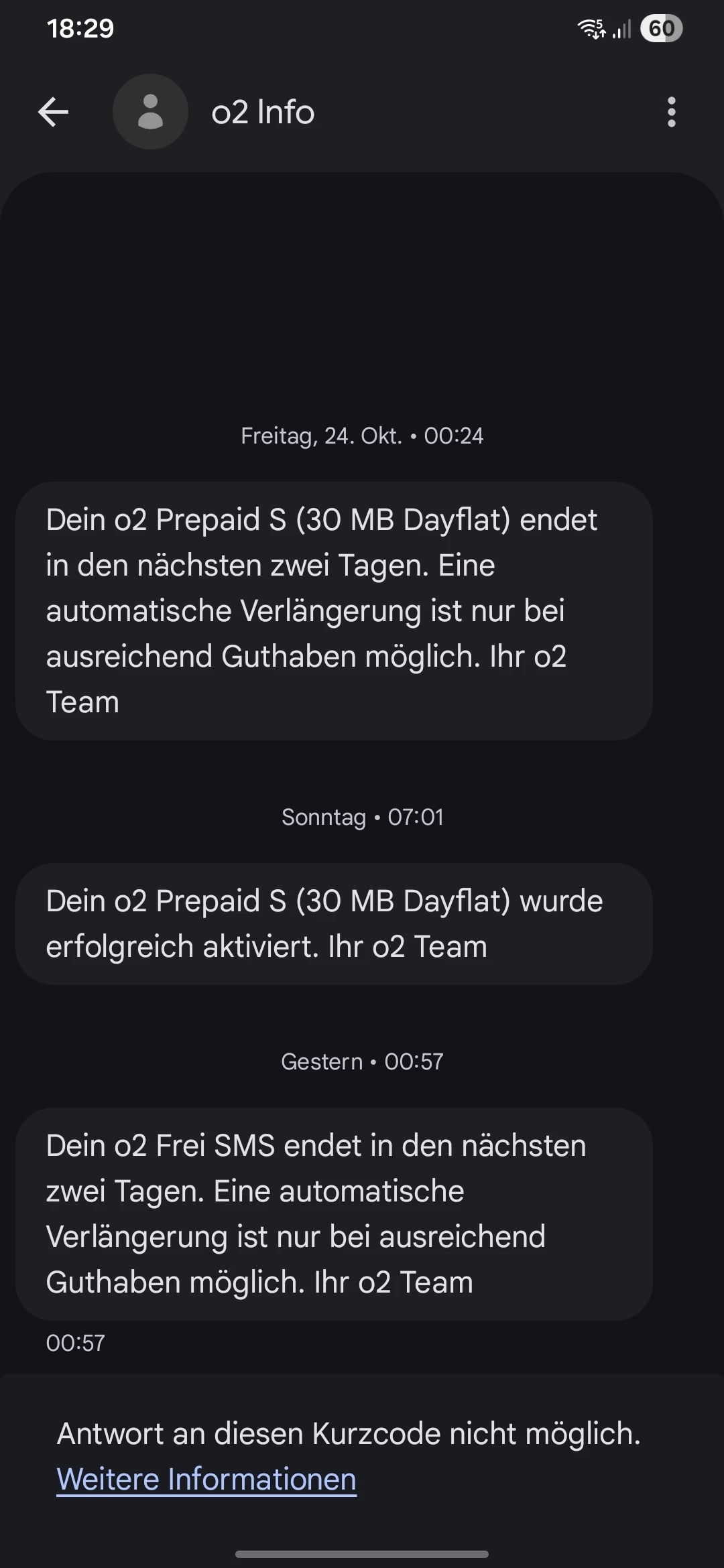This screenshot has height=1568, width=724.
Task: Go back to the conversation list
Action: (54, 112)
